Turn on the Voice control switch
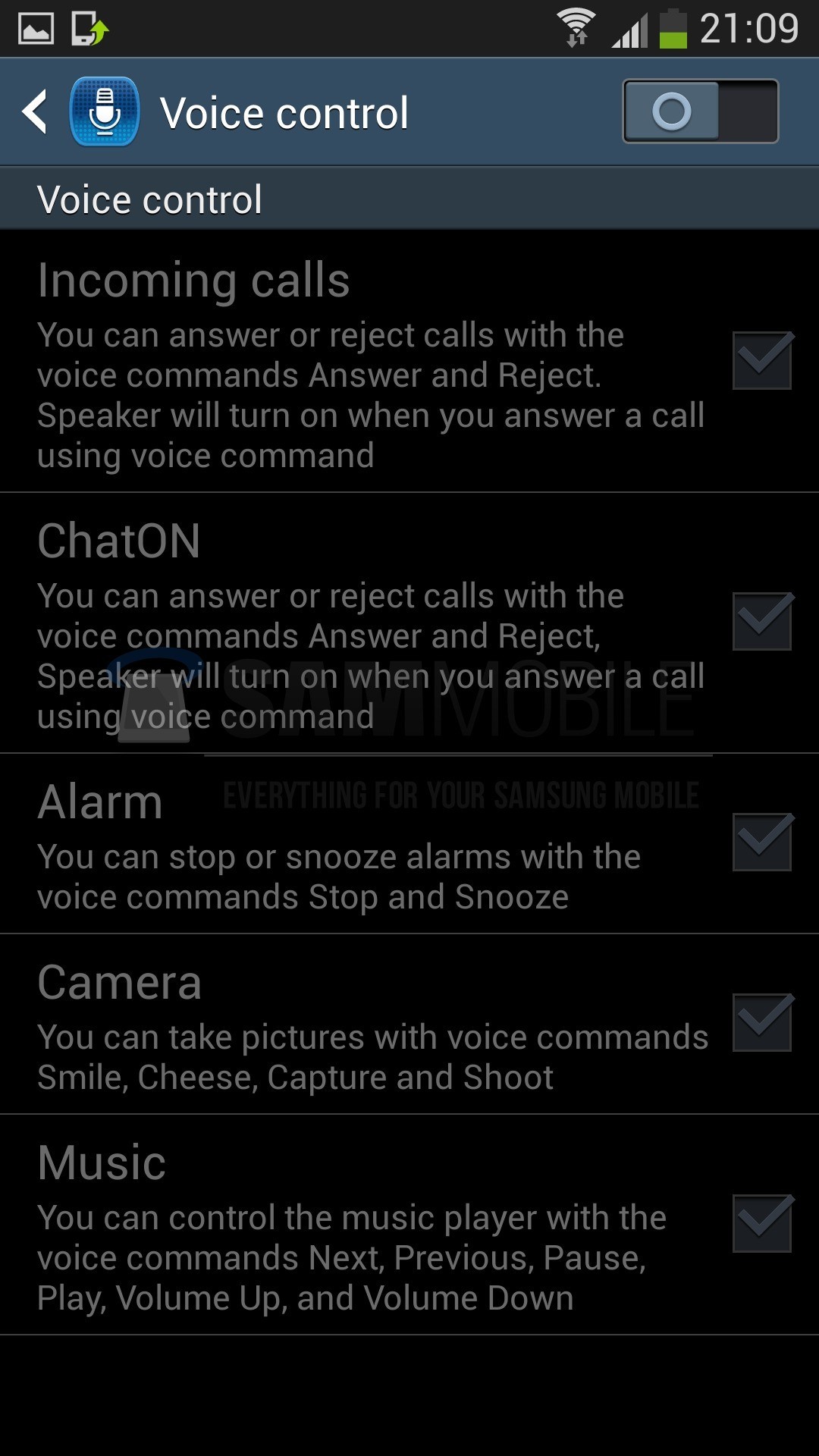Image resolution: width=819 pixels, height=1456 pixels. tap(700, 111)
